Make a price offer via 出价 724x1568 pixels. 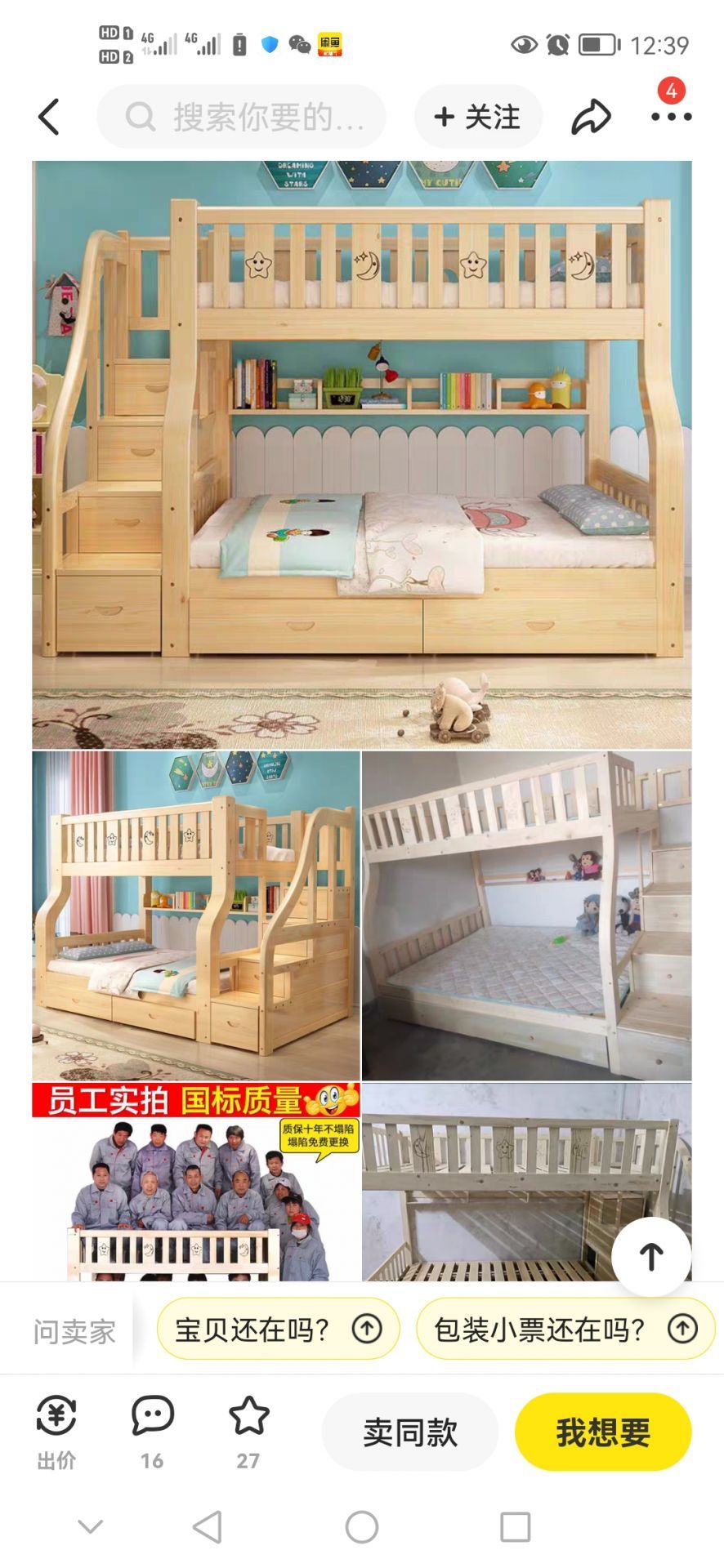click(x=56, y=1432)
